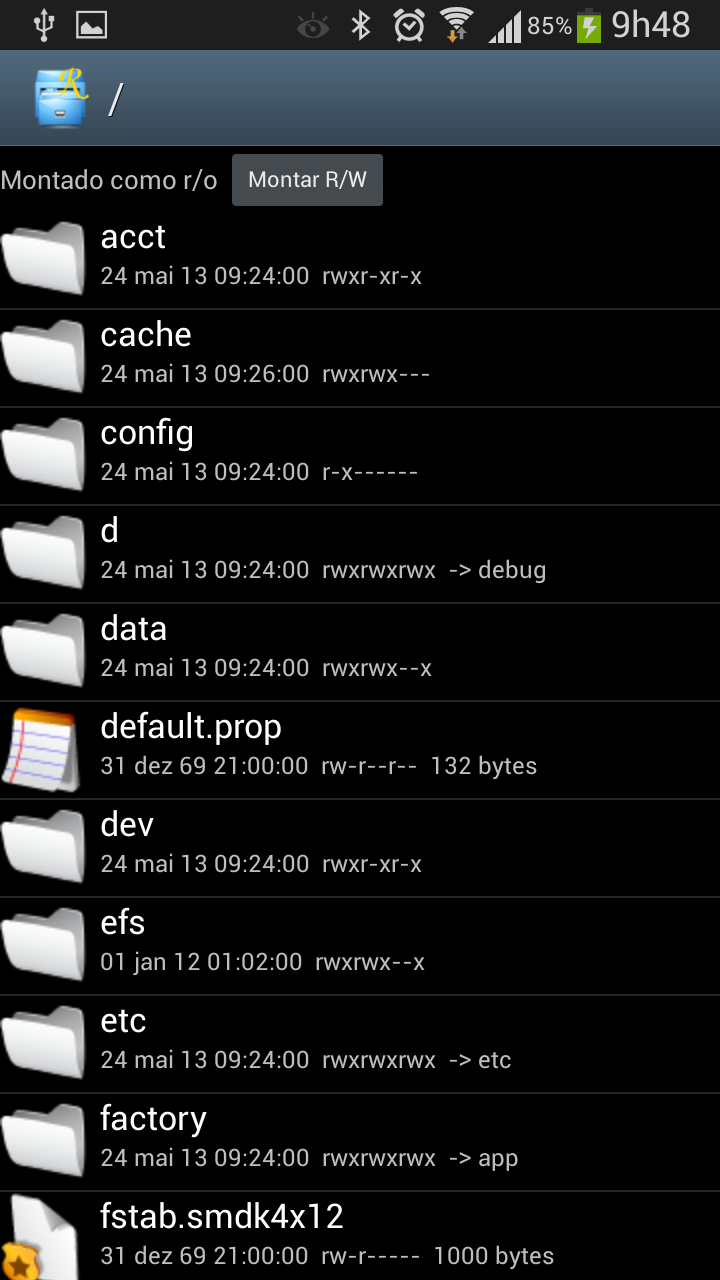This screenshot has height=1280, width=720.
Task: Open the config folder
Action: coord(360,456)
